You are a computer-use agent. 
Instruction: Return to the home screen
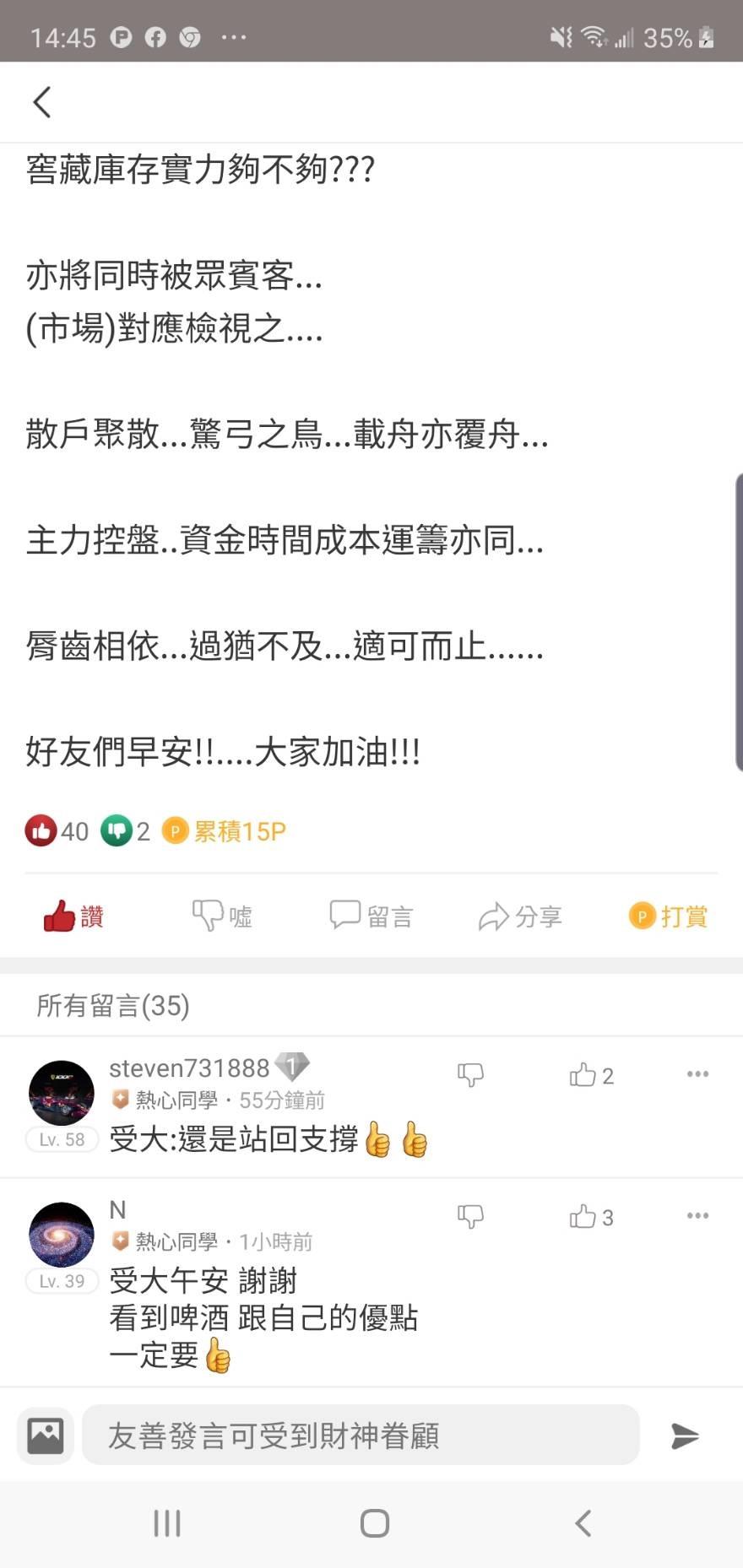(x=374, y=1523)
